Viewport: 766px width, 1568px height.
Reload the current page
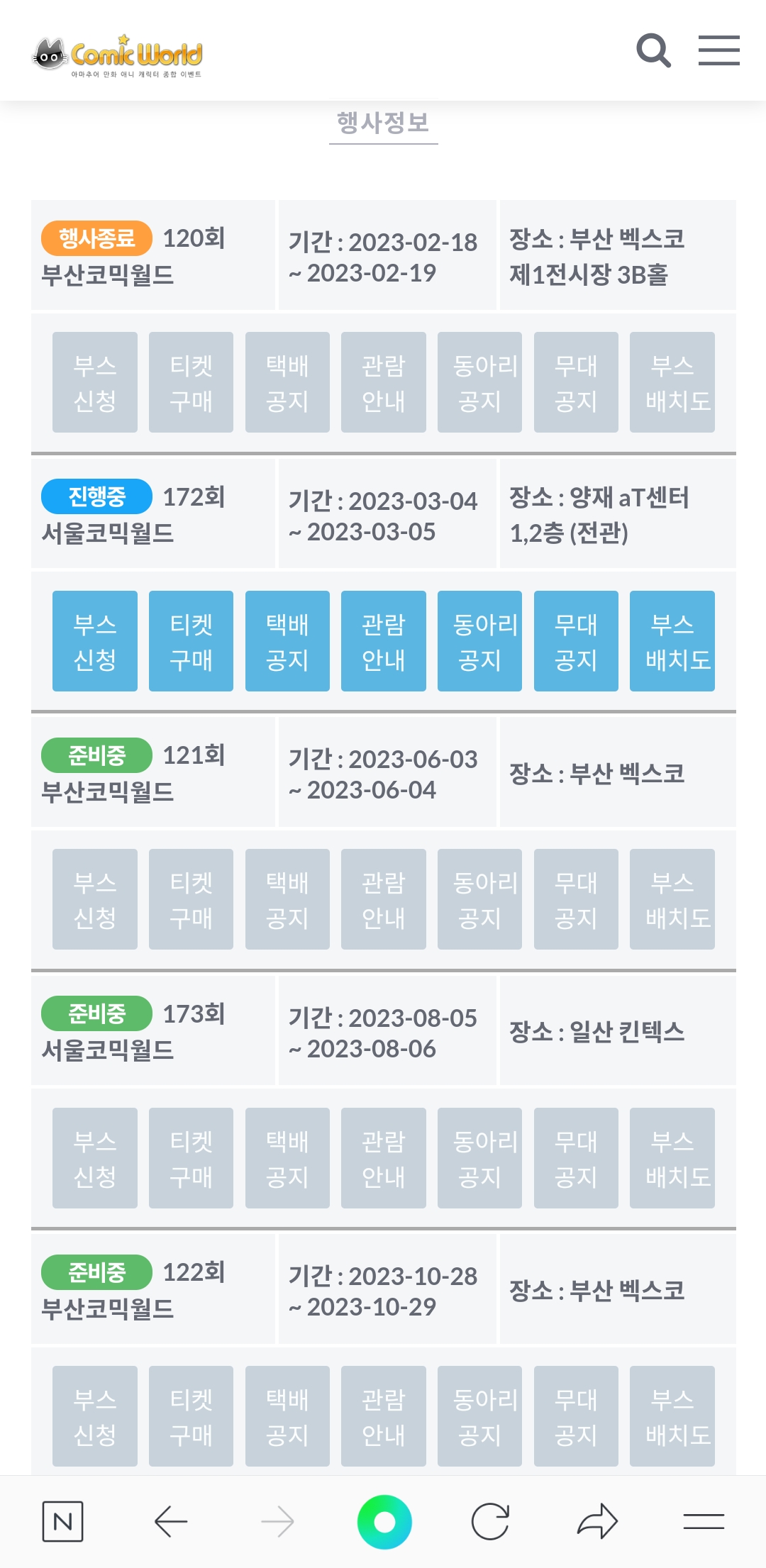[490, 1521]
